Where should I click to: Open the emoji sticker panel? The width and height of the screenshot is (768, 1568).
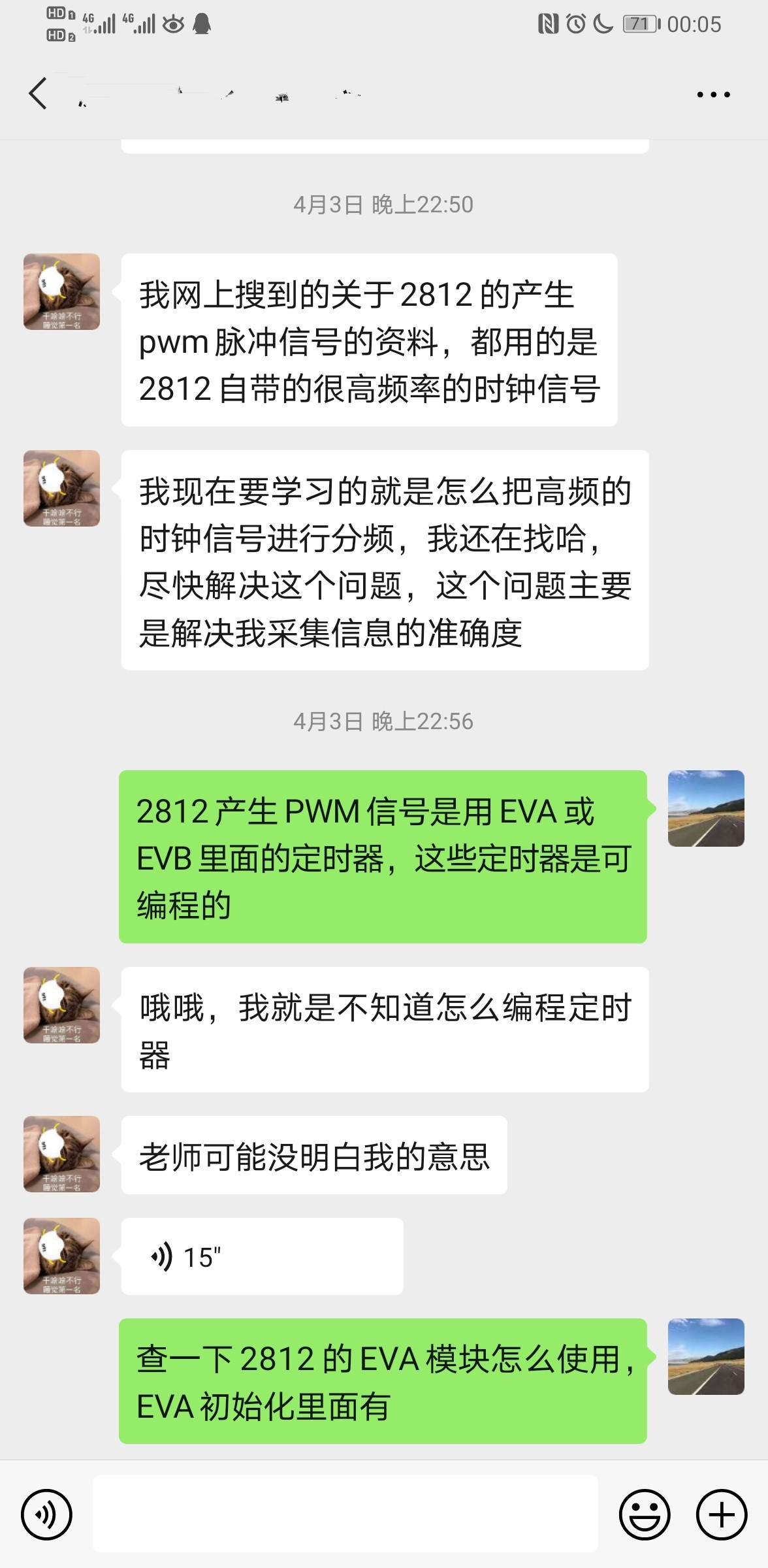click(x=644, y=1514)
